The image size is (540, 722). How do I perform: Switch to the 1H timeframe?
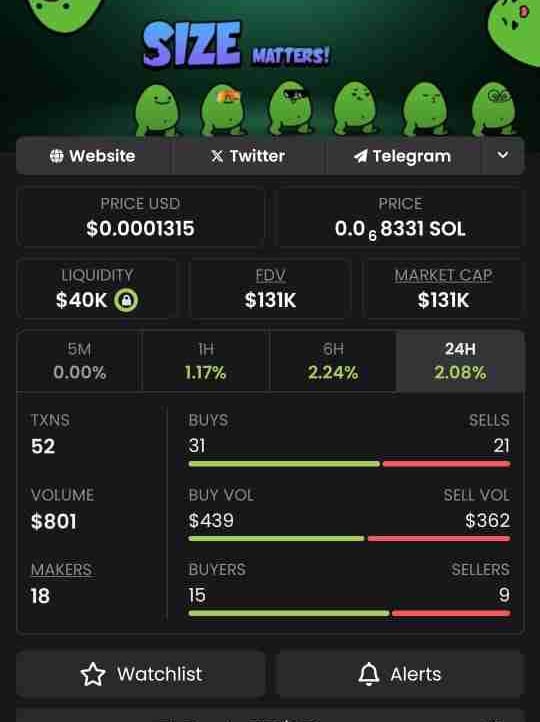[205, 361]
